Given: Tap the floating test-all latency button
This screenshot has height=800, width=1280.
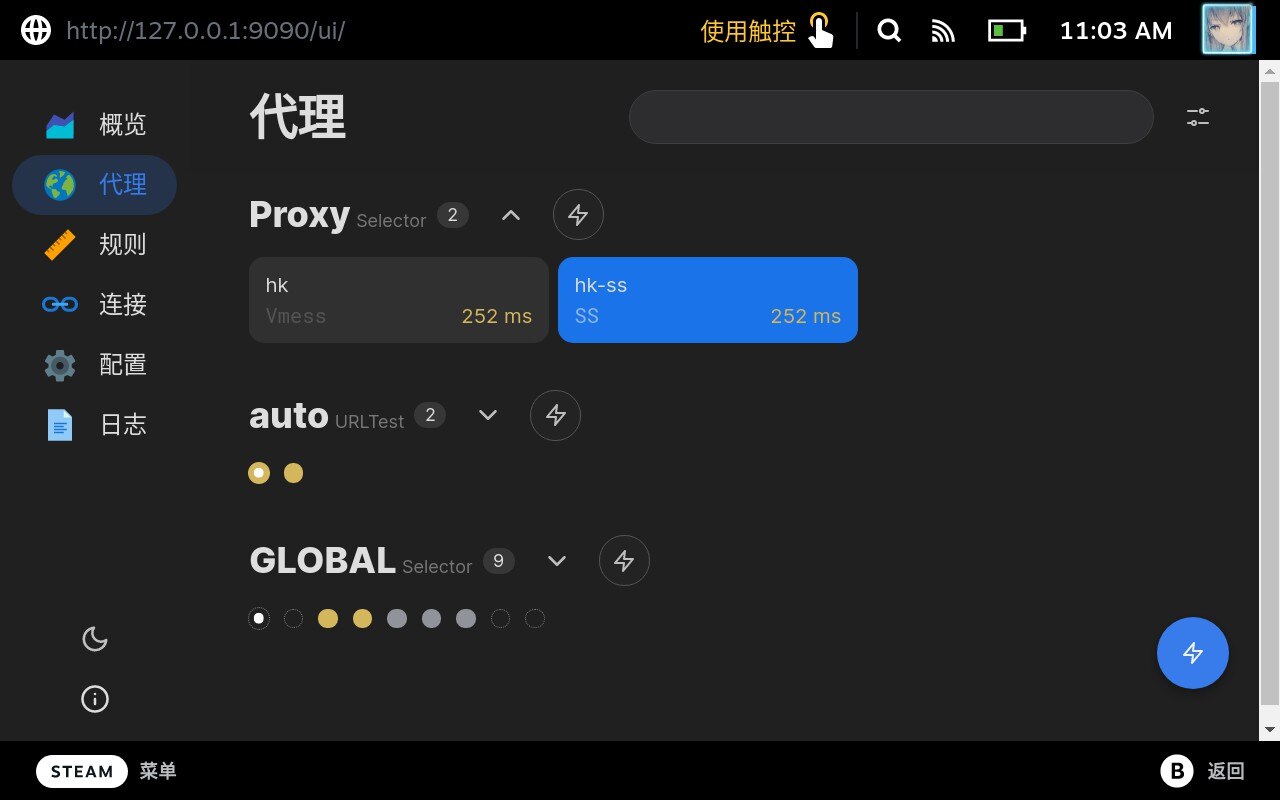Looking at the screenshot, I should click(x=1193, y=653).
